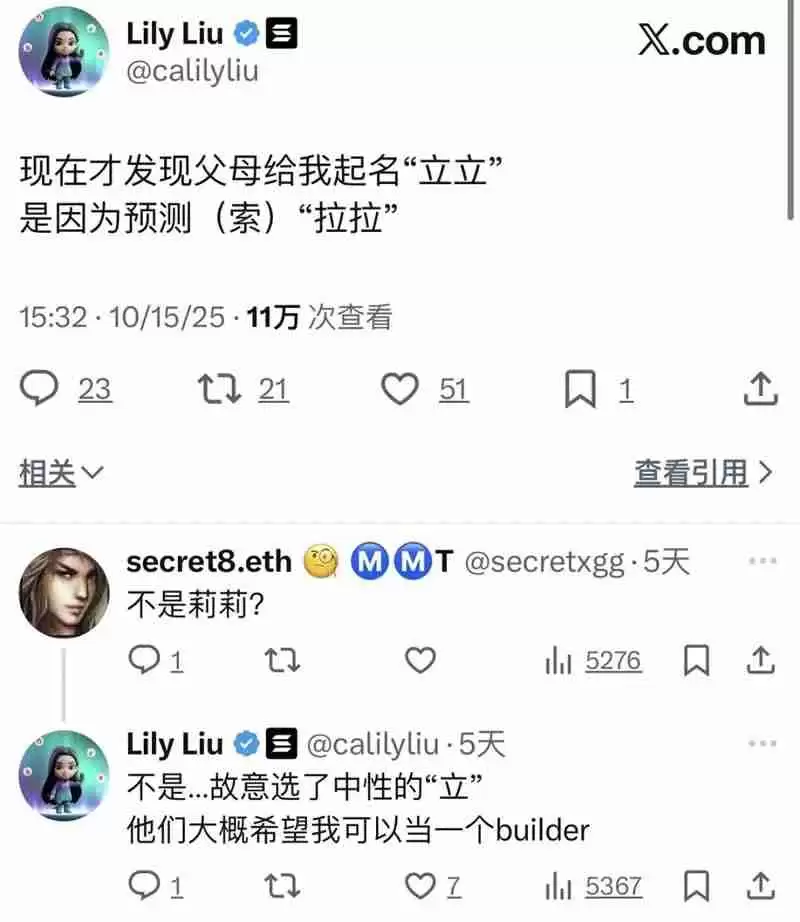Like the main post with 51 likes
800x922 pixels.
coord(400,389)
